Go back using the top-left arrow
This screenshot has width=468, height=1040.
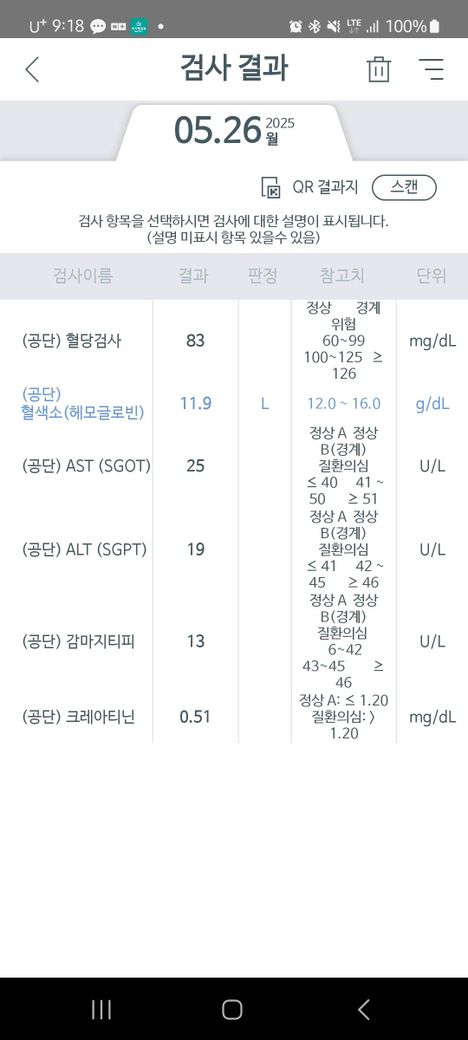click(x=32, y=70)
